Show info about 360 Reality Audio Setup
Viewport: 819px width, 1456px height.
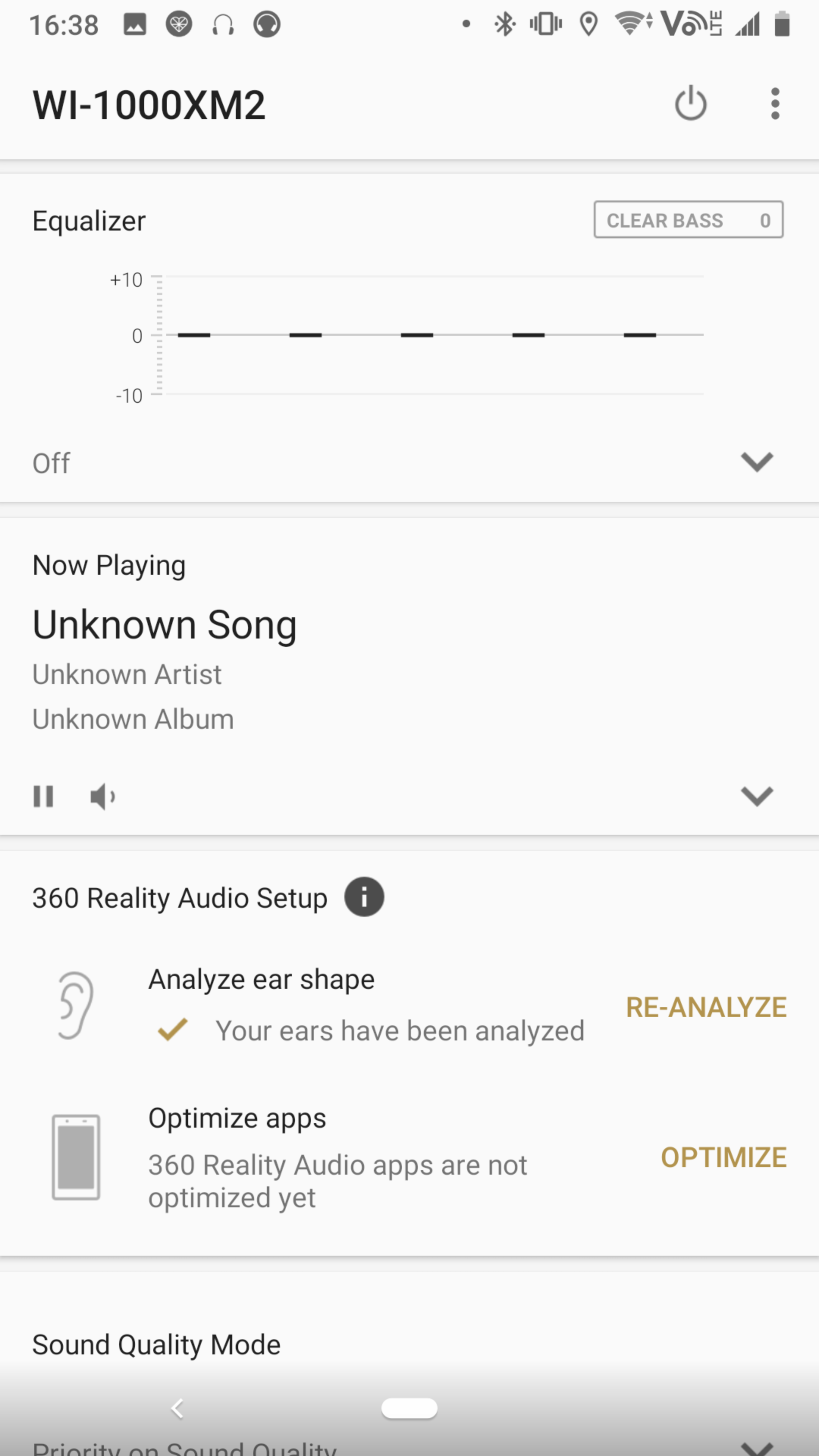tap(364, 897)
